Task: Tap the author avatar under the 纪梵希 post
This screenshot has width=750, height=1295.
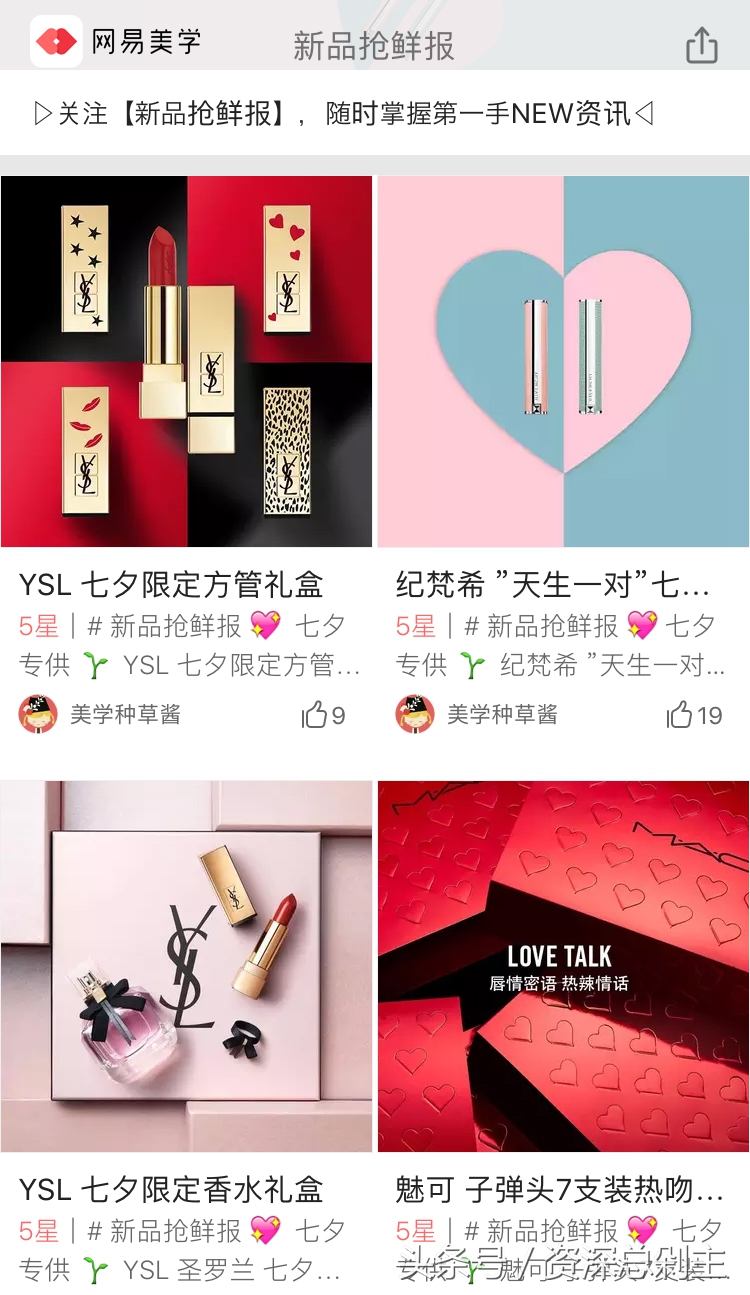Action: click(x=411, y=716)
